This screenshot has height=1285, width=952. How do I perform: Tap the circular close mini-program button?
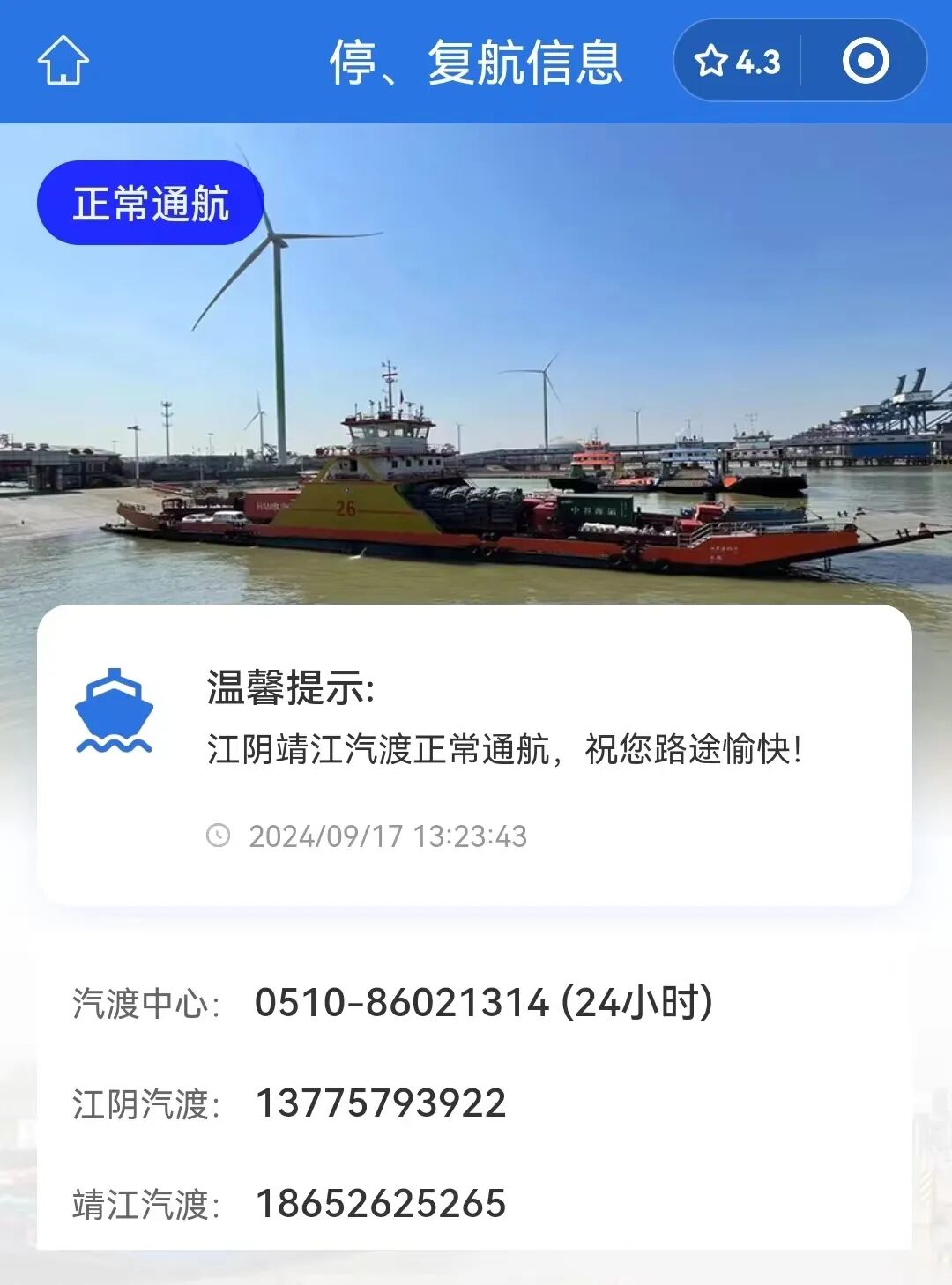[865, 61]
